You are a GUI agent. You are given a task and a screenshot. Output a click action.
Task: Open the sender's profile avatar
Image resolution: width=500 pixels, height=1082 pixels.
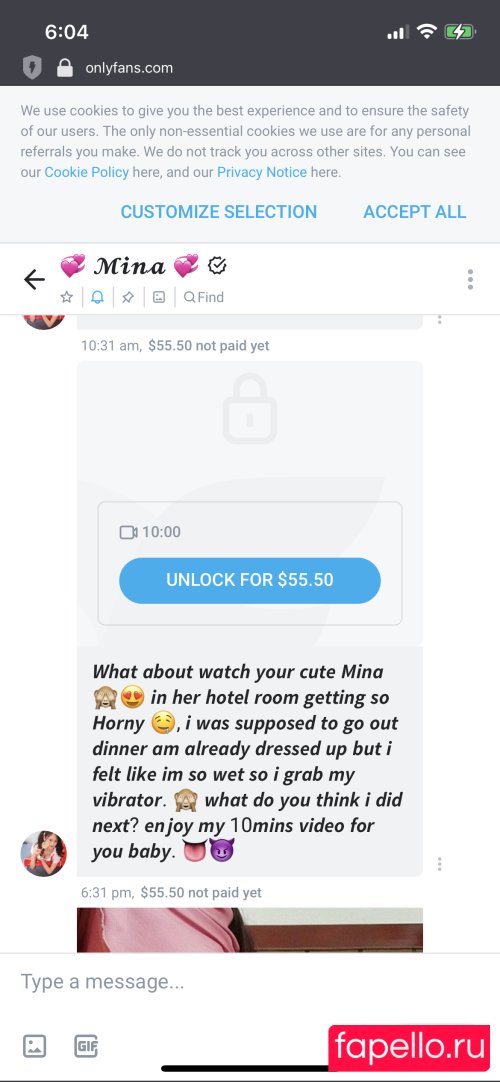pos(43,854)
